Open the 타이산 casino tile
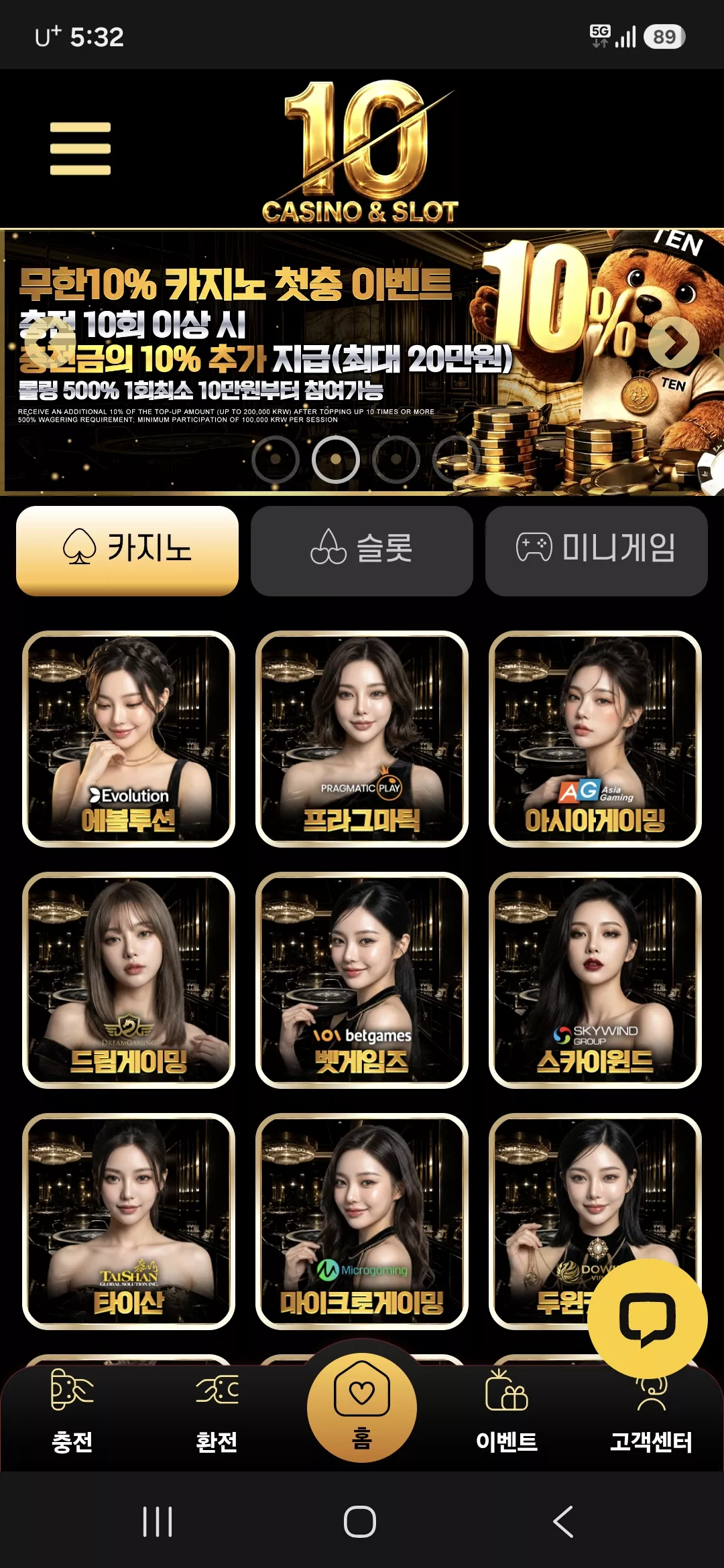Viewport: 724px width, 1568px height. [x=129, y=1222]
